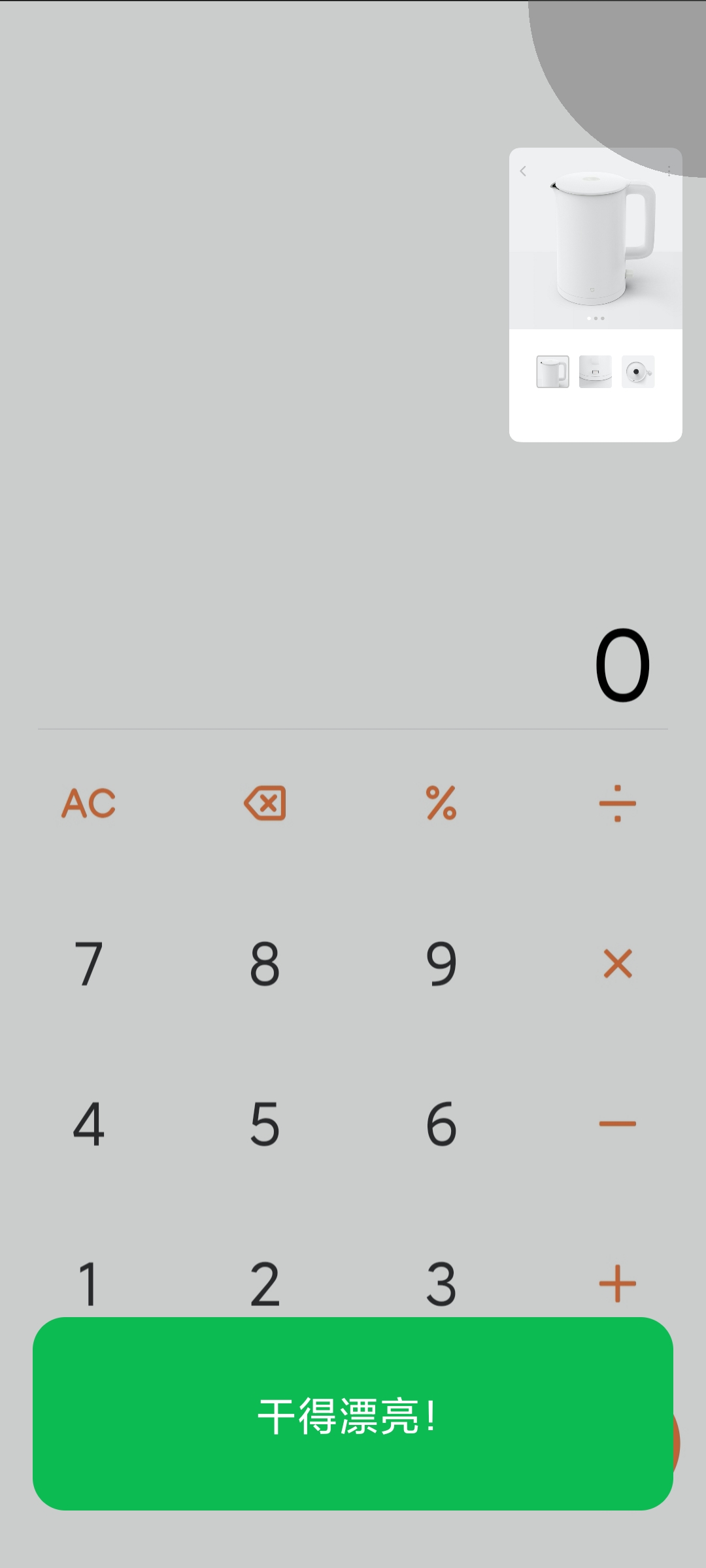Screen dimensions: 706x1568
Task: Enter the digit 6
Action: pos(441,1124)
